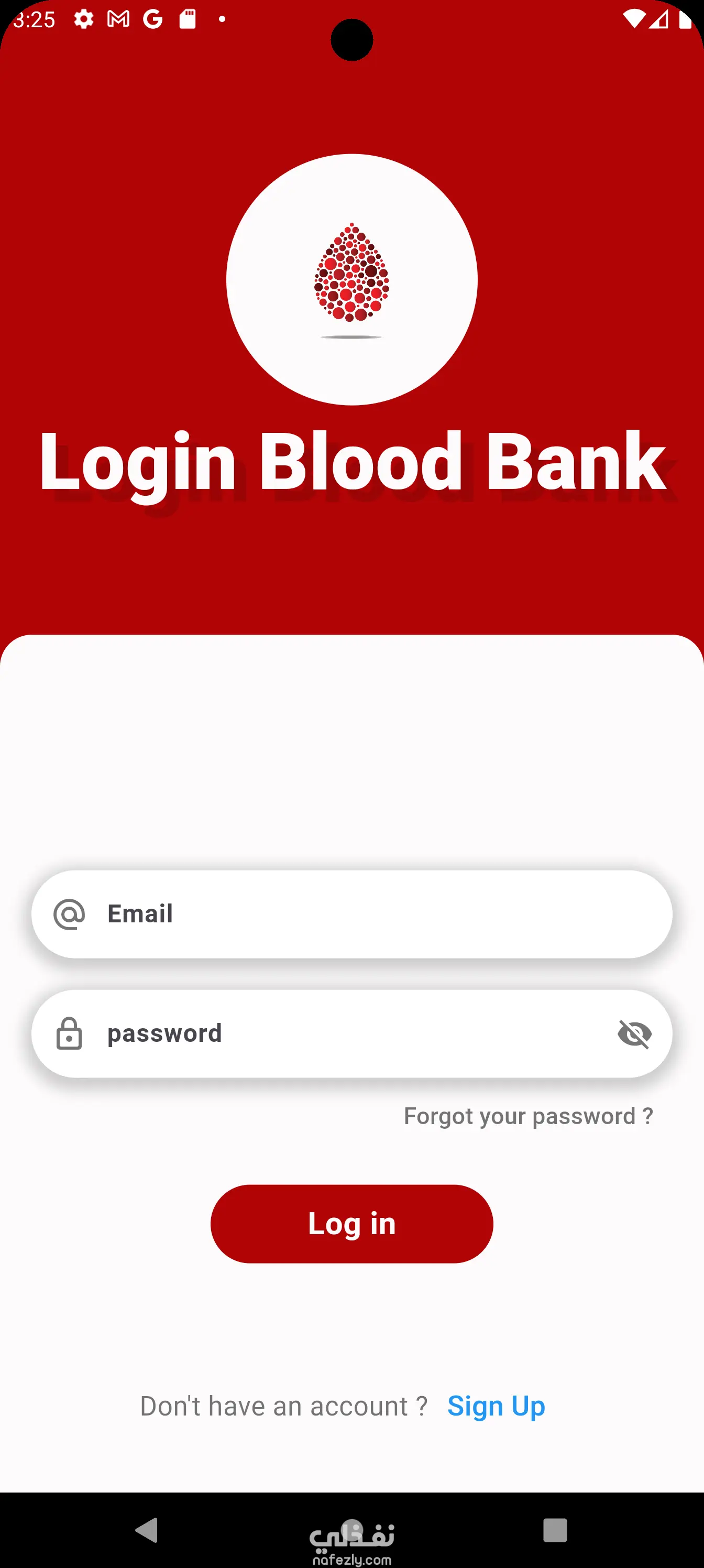Toggle password visibility eye icon
Screen dimensions: 704x1568
point(634,1033)
